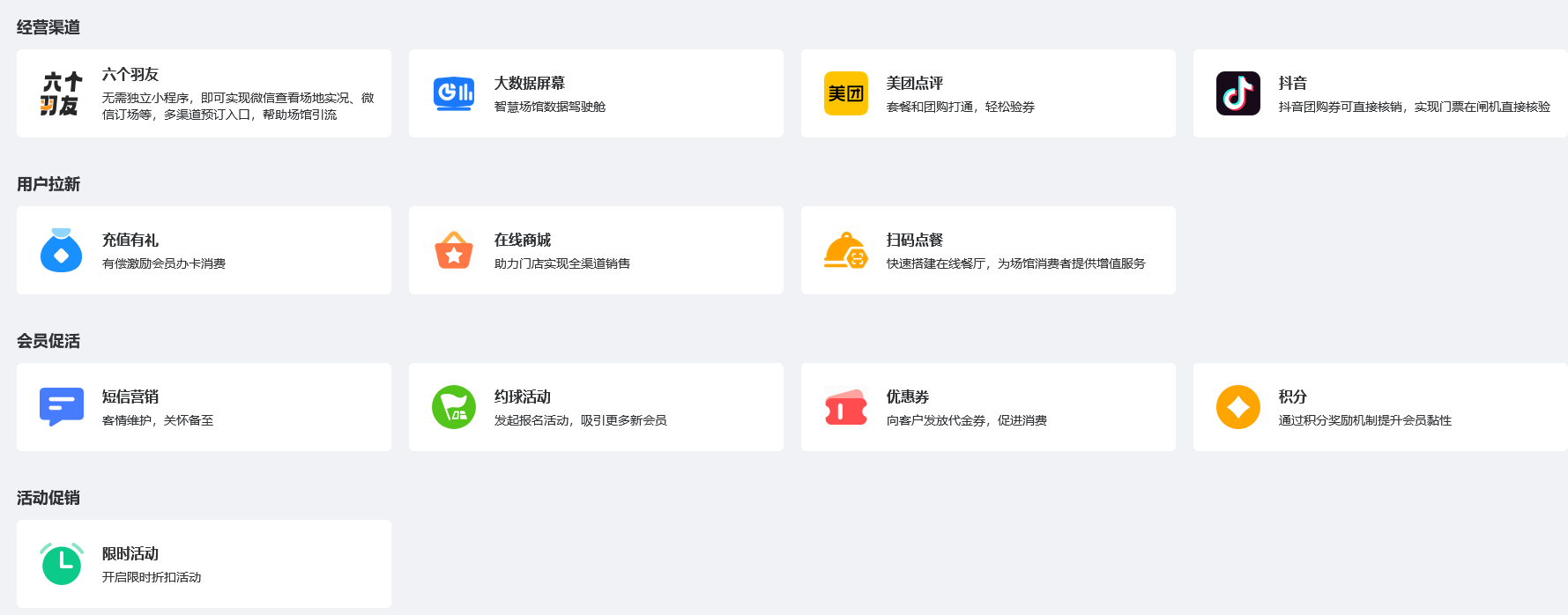
Task: Open the 抖音 channel card
Action: 1379,93
